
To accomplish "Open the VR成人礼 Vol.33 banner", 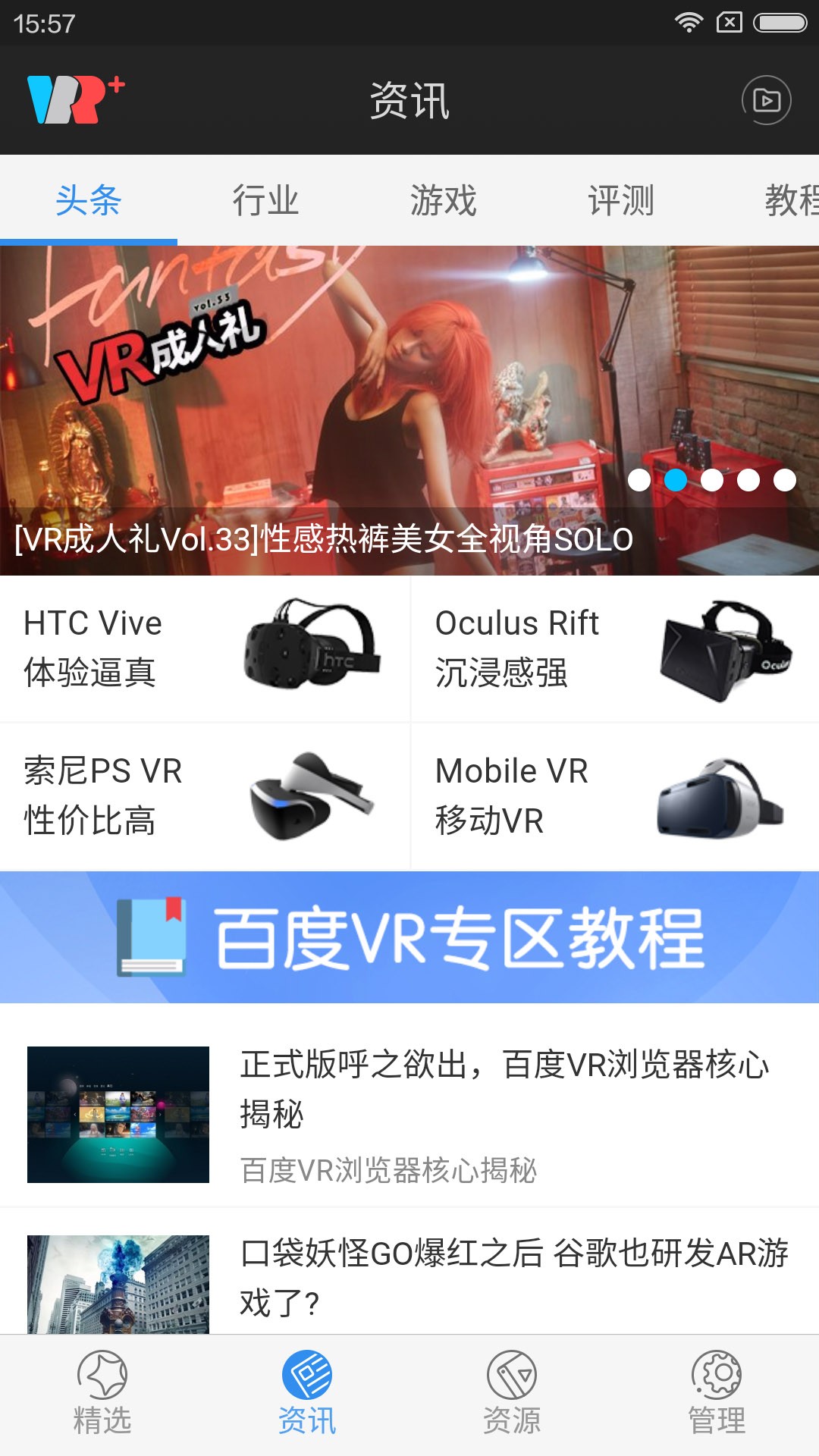I will pyautogui.click(x=409, y=409).
